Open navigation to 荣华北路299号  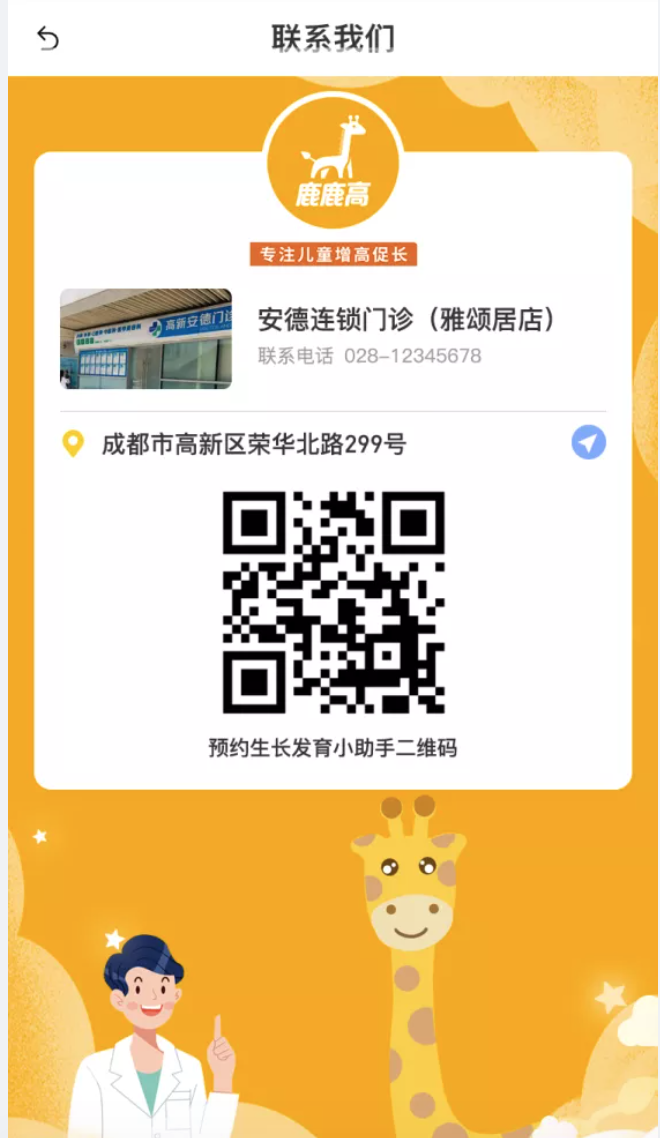coord(589,442)
